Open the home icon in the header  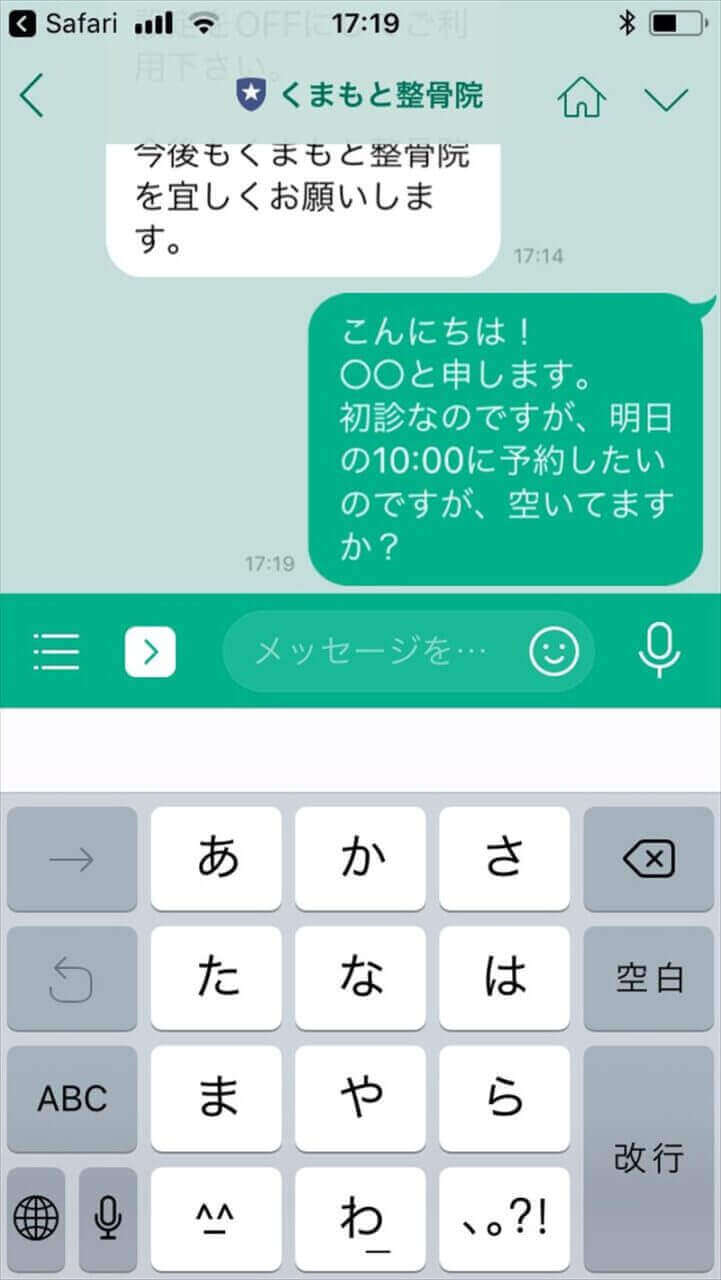[x=582, y=97]
